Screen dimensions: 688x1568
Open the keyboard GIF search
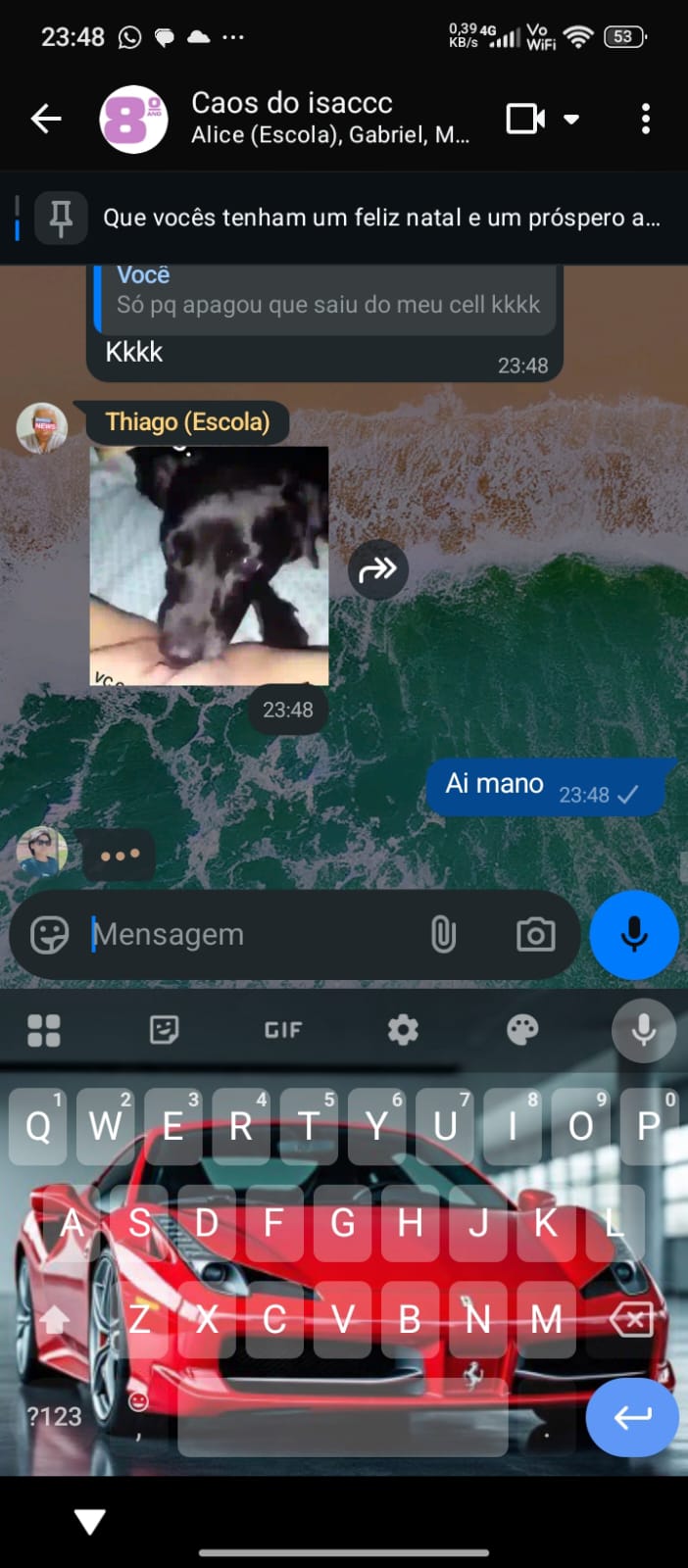point(283,1030)
